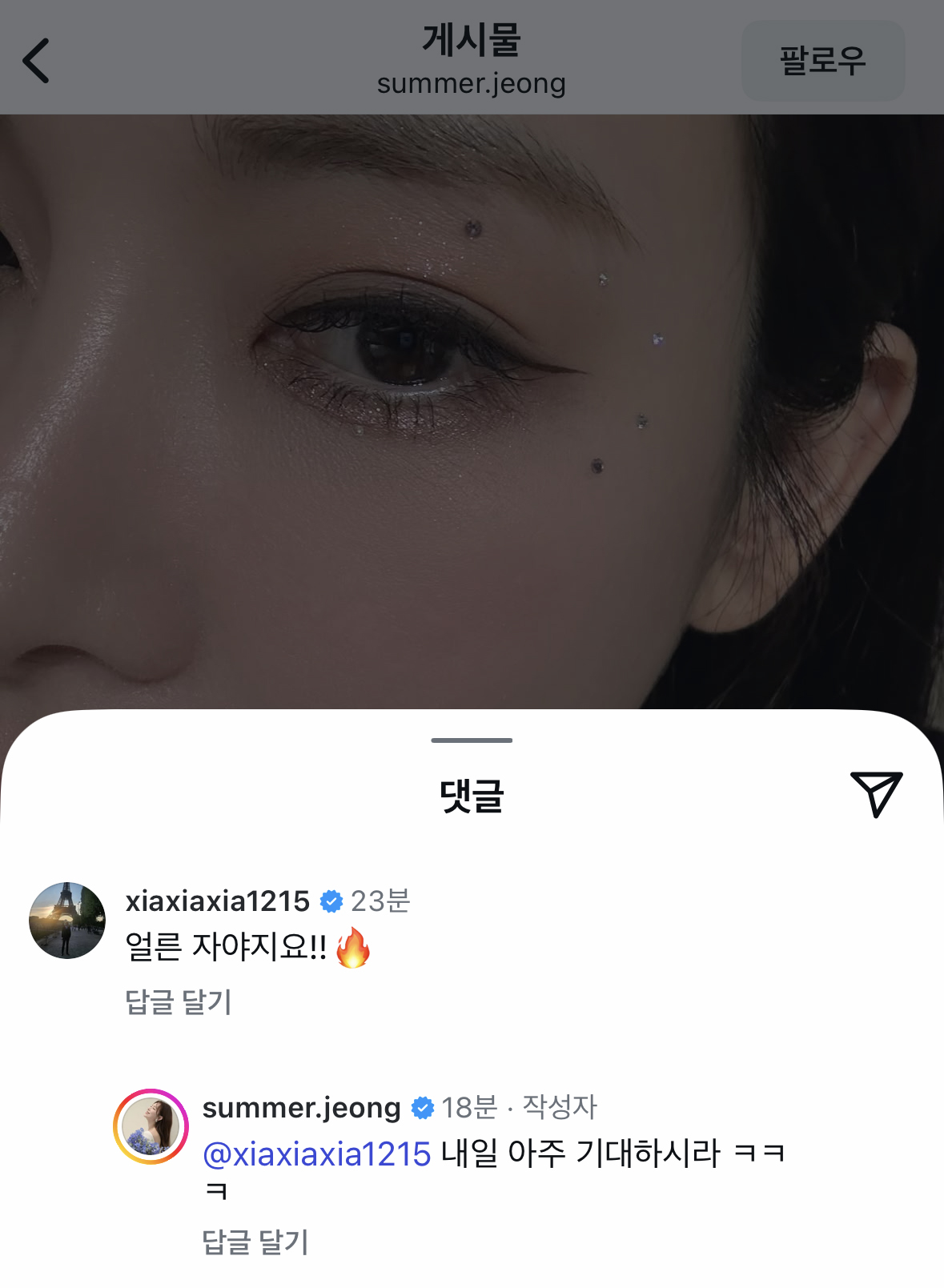View the summer.jeong story from the avatar ring
The image size is (944, 1288).
tap(151, 1126)
